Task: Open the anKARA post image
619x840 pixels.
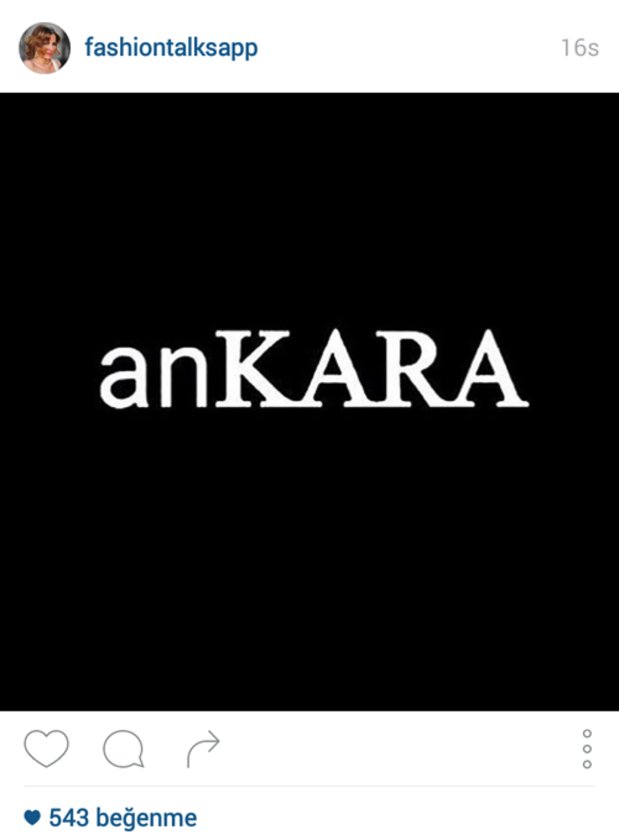Action: coord(310,402)
